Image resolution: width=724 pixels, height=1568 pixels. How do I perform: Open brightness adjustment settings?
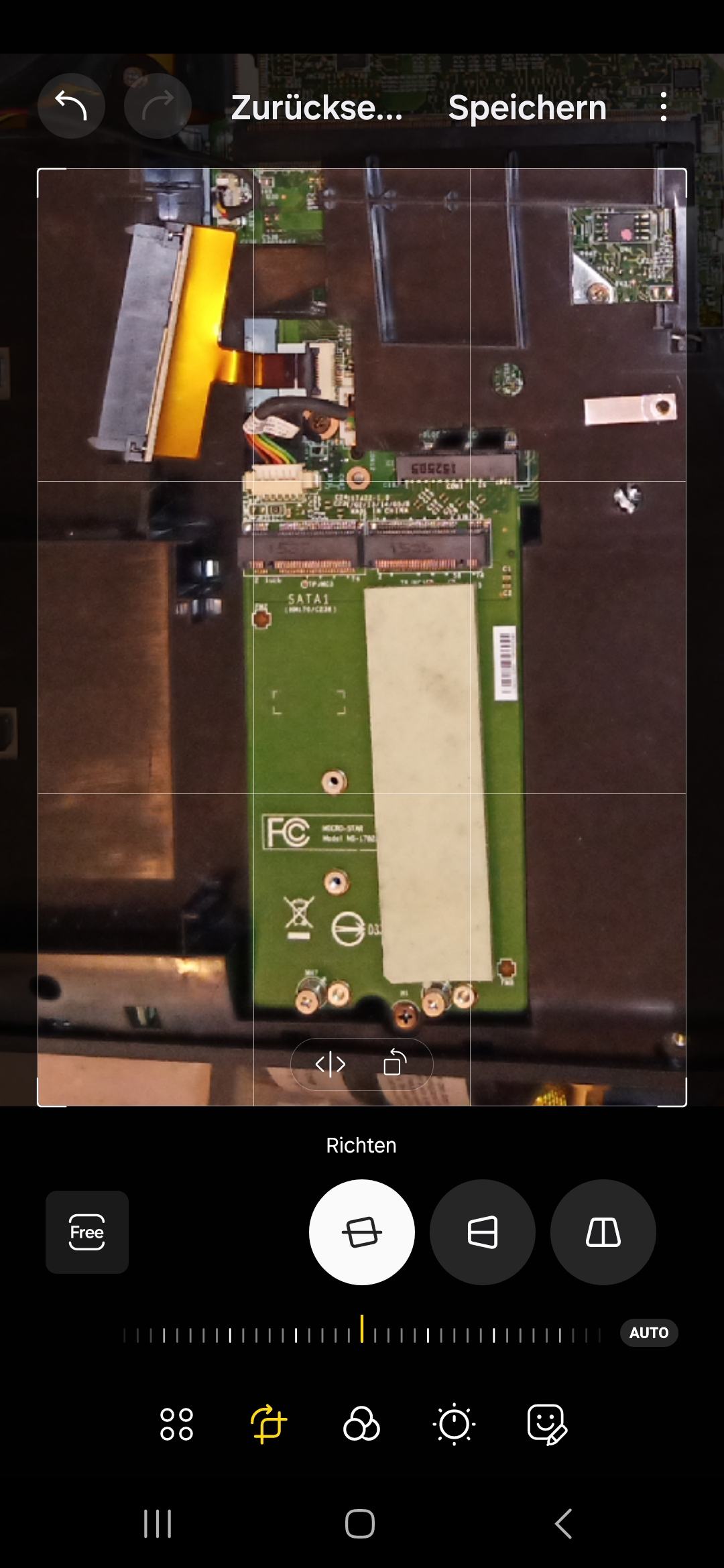coord(454,1424)
